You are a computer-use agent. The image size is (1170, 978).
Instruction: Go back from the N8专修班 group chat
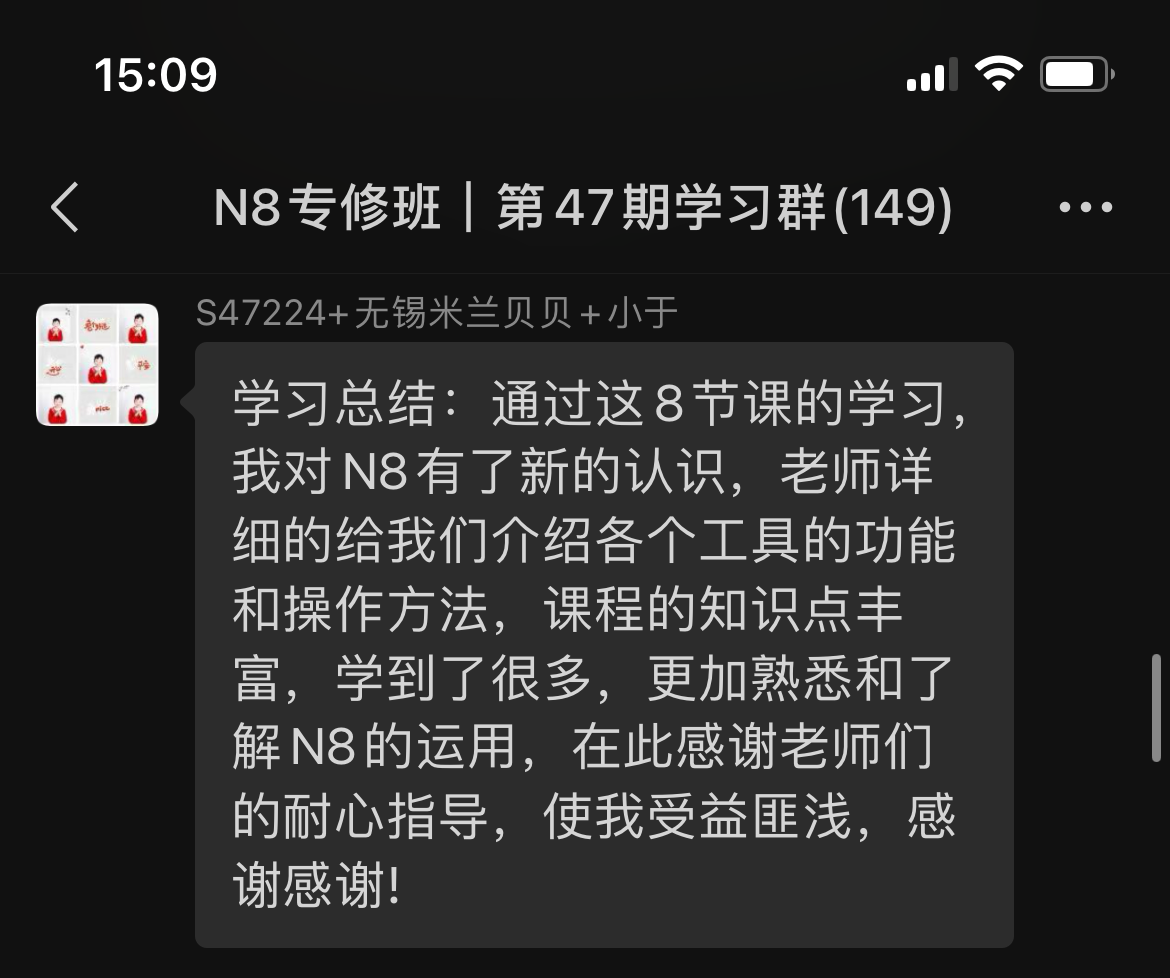click(65, 208)
